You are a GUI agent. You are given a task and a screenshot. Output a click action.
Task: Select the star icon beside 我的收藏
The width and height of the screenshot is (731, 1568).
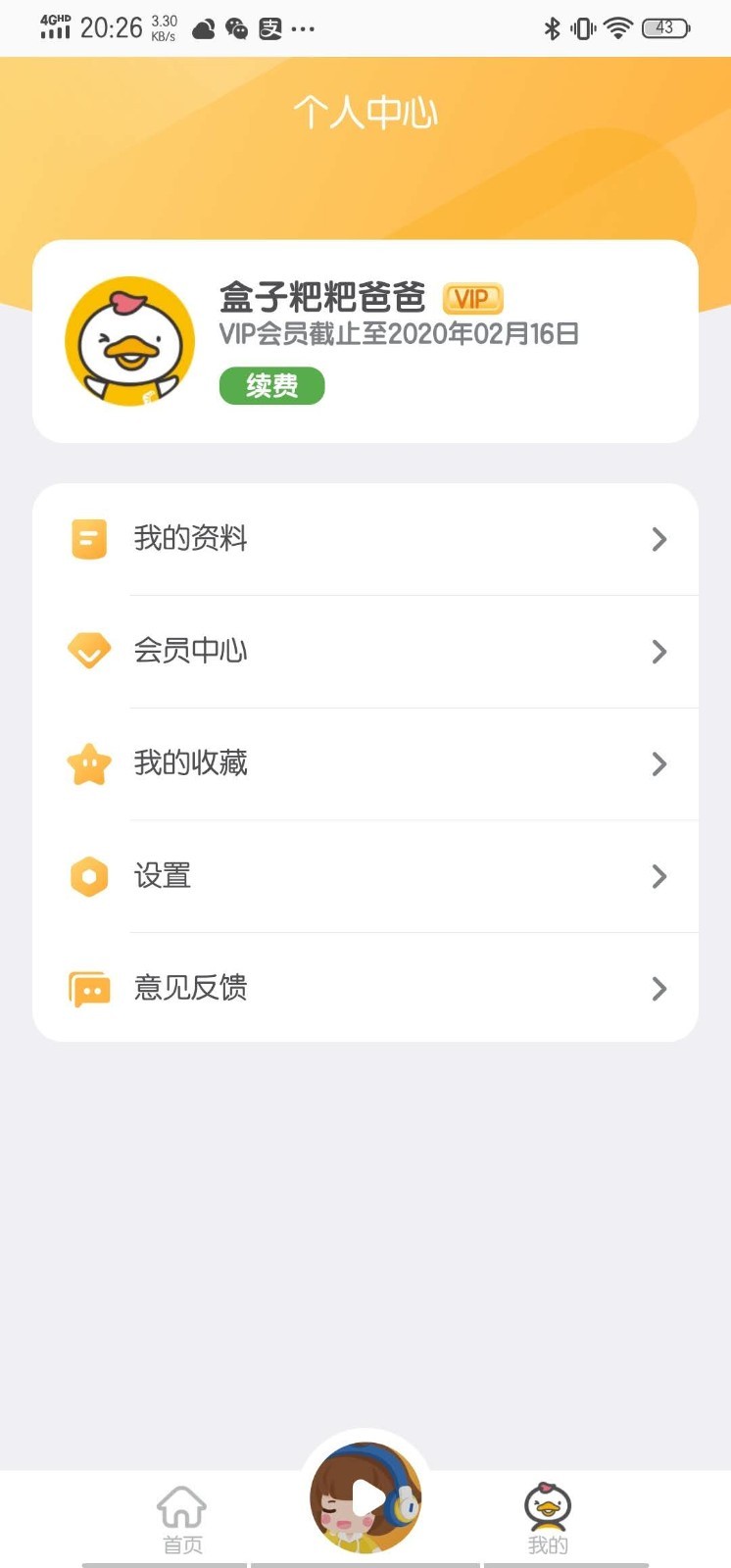[x=88, y=762]
